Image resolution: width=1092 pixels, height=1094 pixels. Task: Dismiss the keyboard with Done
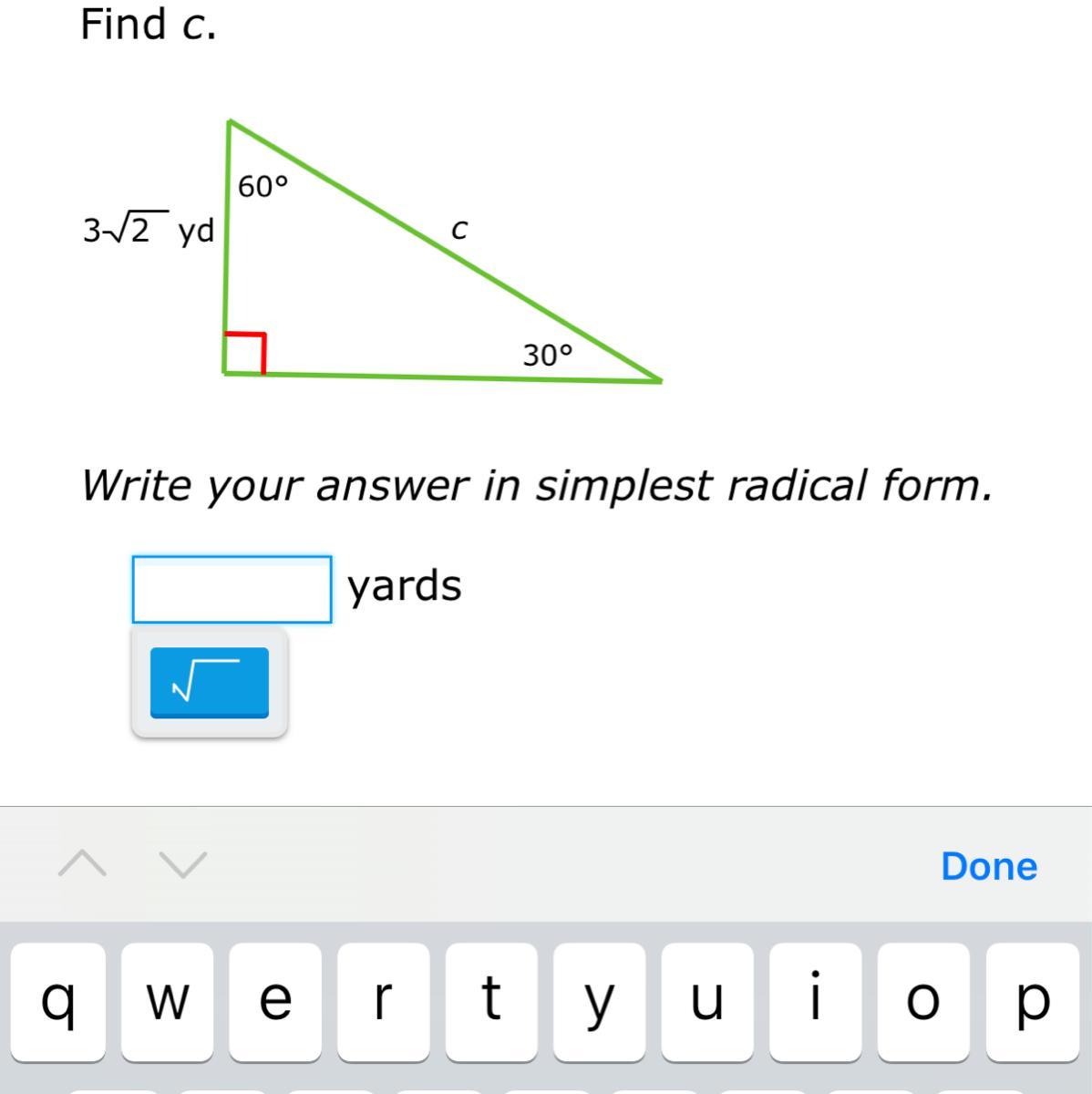pyautogui.click(x=988, y=865)
